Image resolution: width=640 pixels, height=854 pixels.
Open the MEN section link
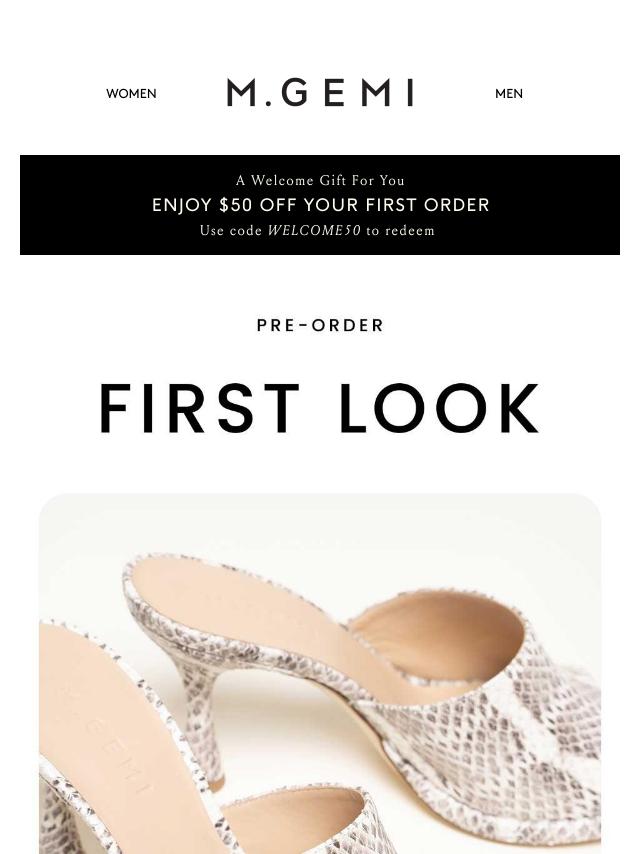(x=508, y=94)
